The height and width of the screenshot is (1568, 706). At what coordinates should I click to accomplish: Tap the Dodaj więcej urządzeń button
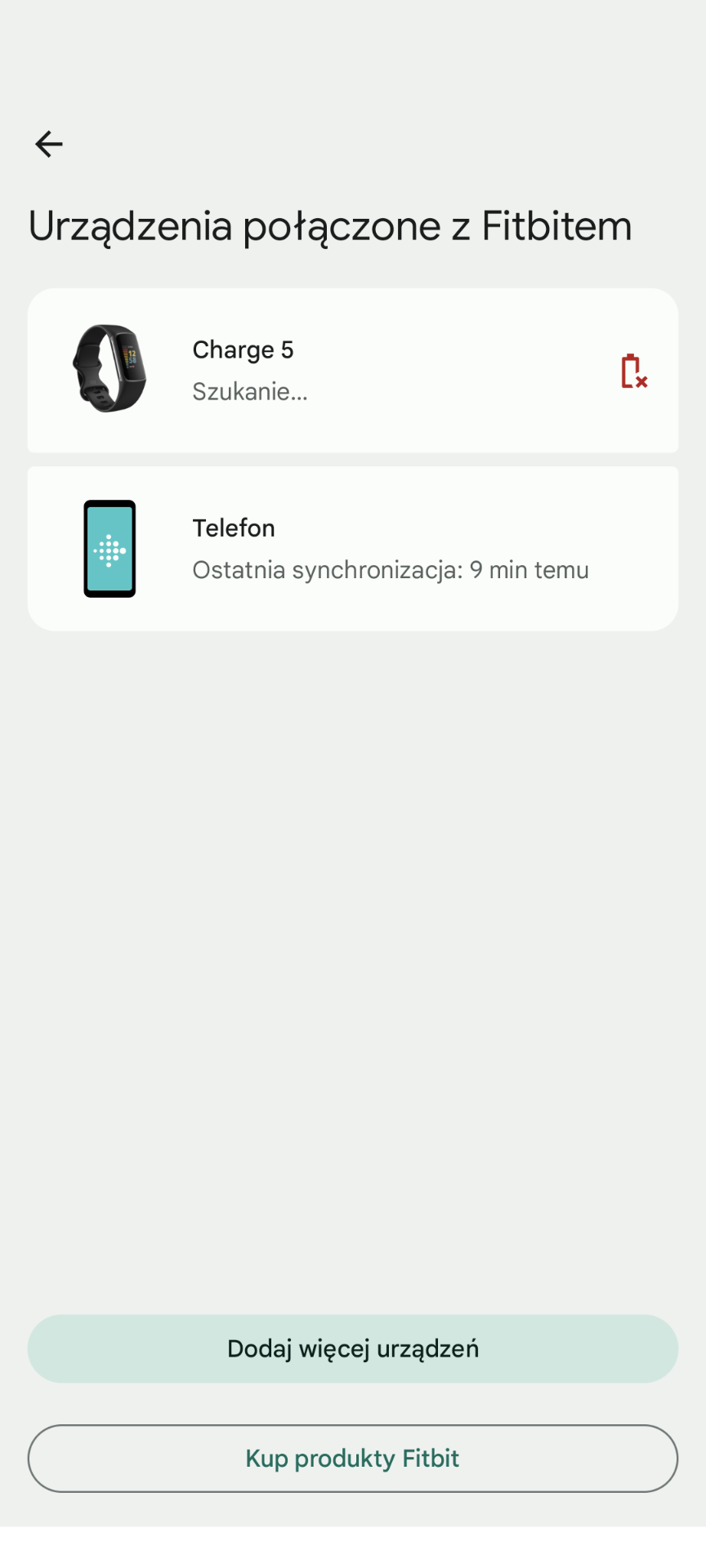tap(353, 1348)
